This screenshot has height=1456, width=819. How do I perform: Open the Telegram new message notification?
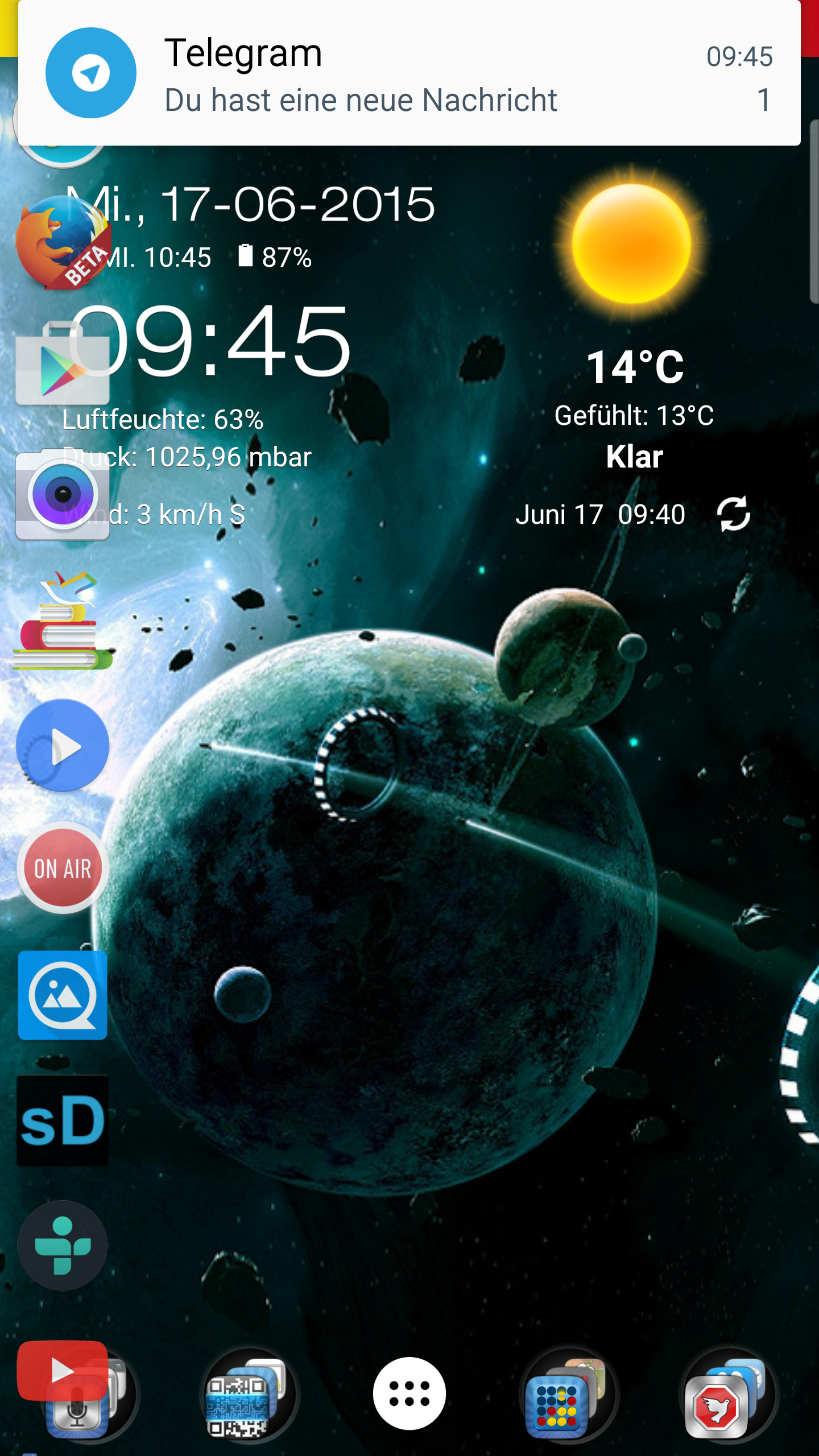(409, 73)
